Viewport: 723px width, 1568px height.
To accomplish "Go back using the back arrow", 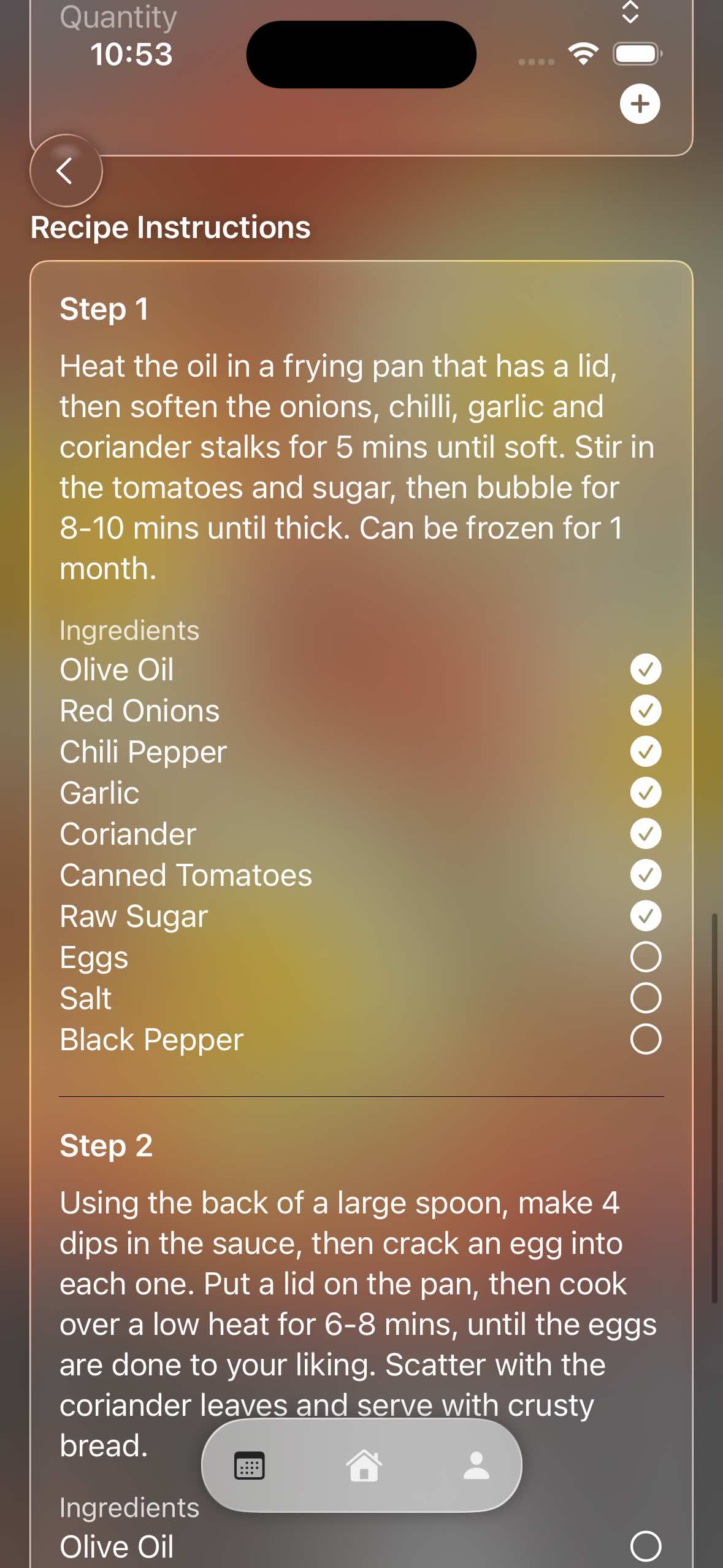I will pyautogui.click(x=66, y=171).
